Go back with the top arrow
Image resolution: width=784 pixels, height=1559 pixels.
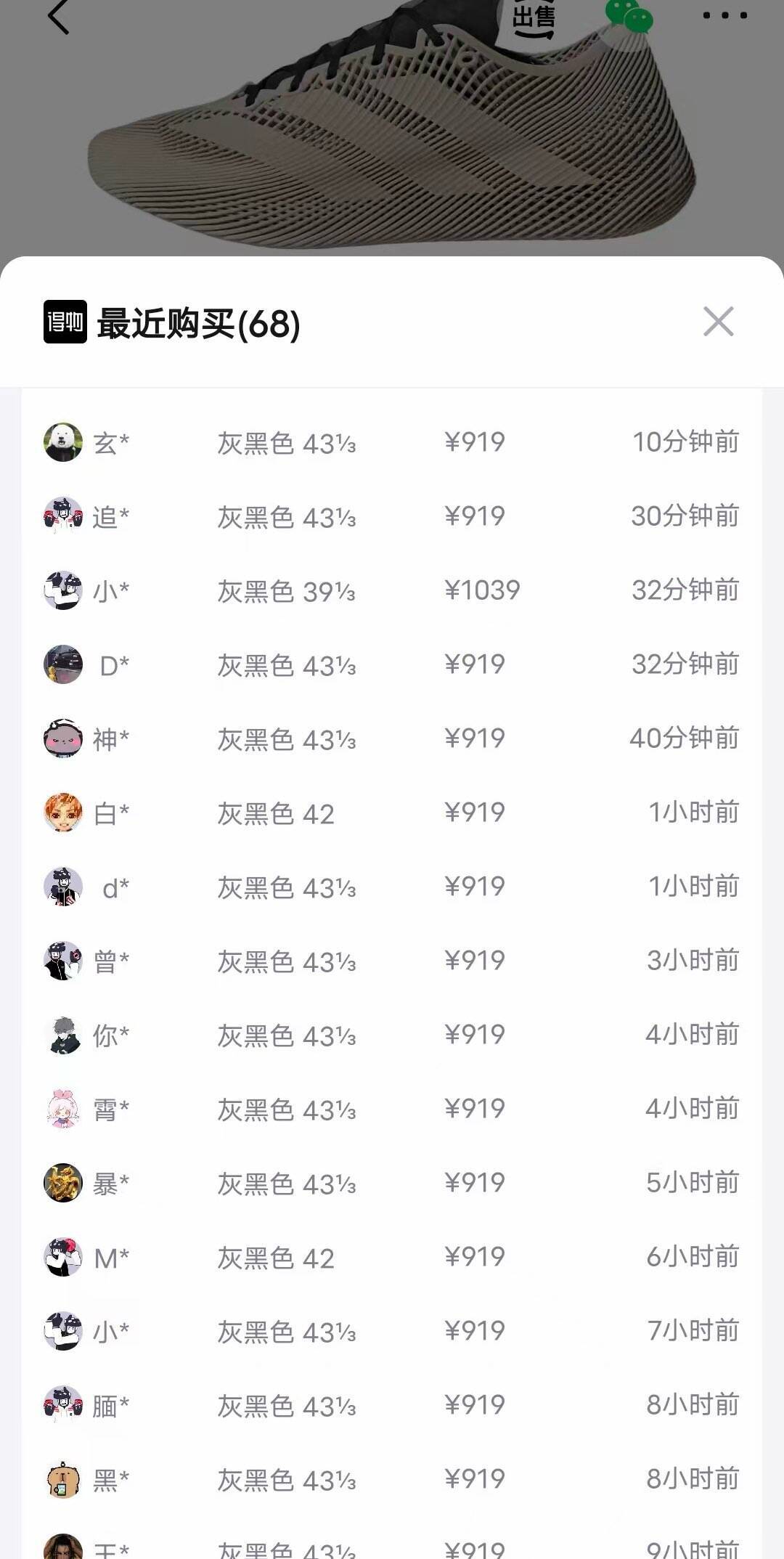tap(58, 16)
